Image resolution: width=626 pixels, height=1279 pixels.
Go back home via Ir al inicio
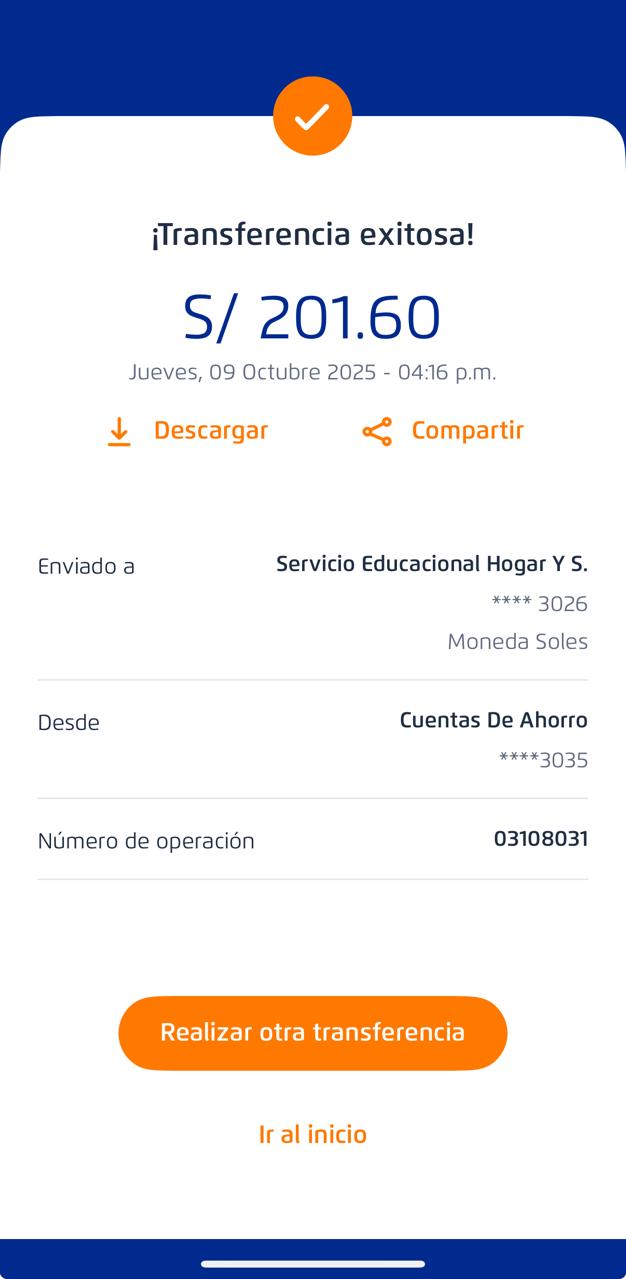click(x=312, y=1134)
